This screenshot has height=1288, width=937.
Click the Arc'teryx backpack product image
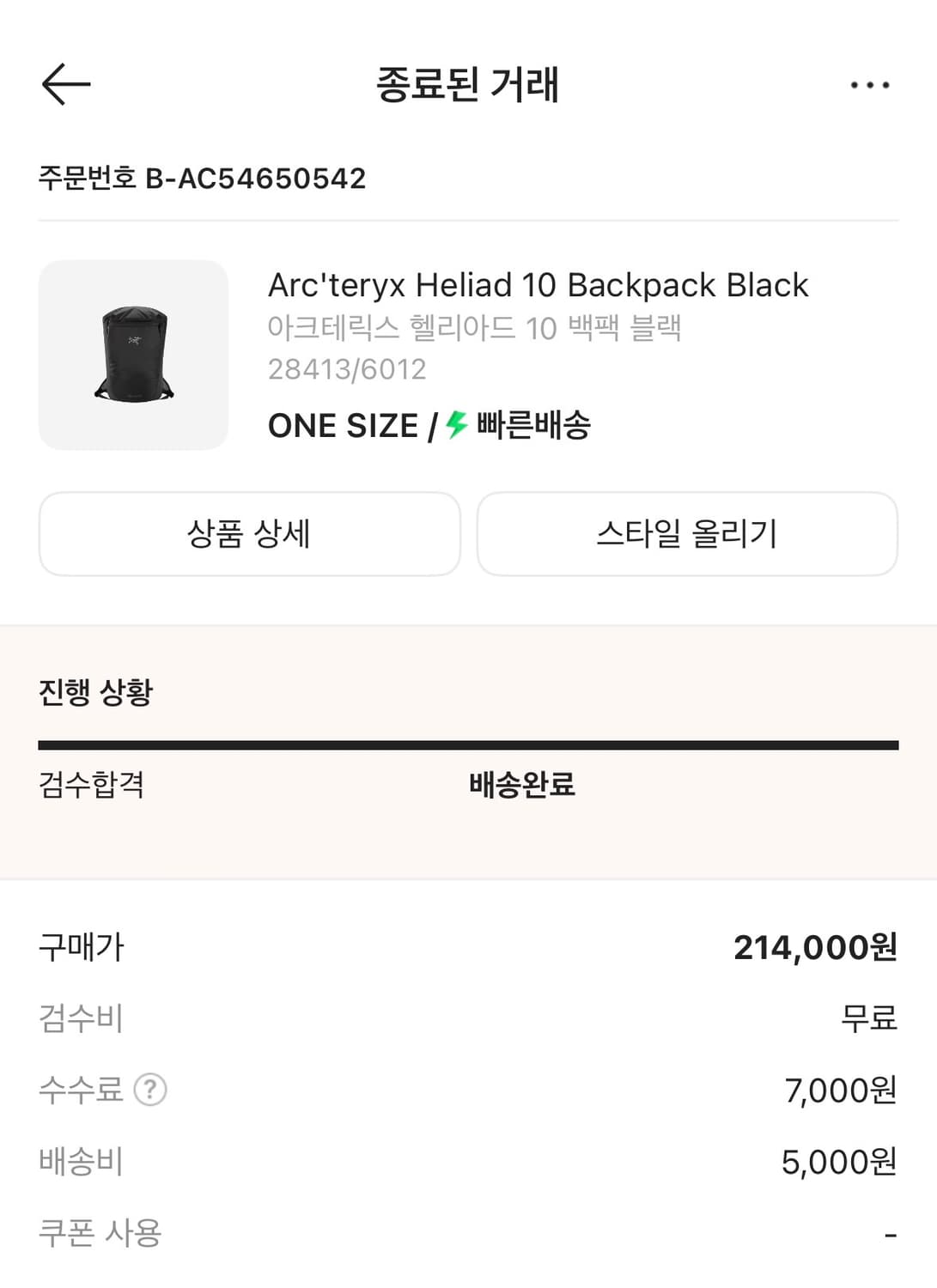(x=133, y=354)
